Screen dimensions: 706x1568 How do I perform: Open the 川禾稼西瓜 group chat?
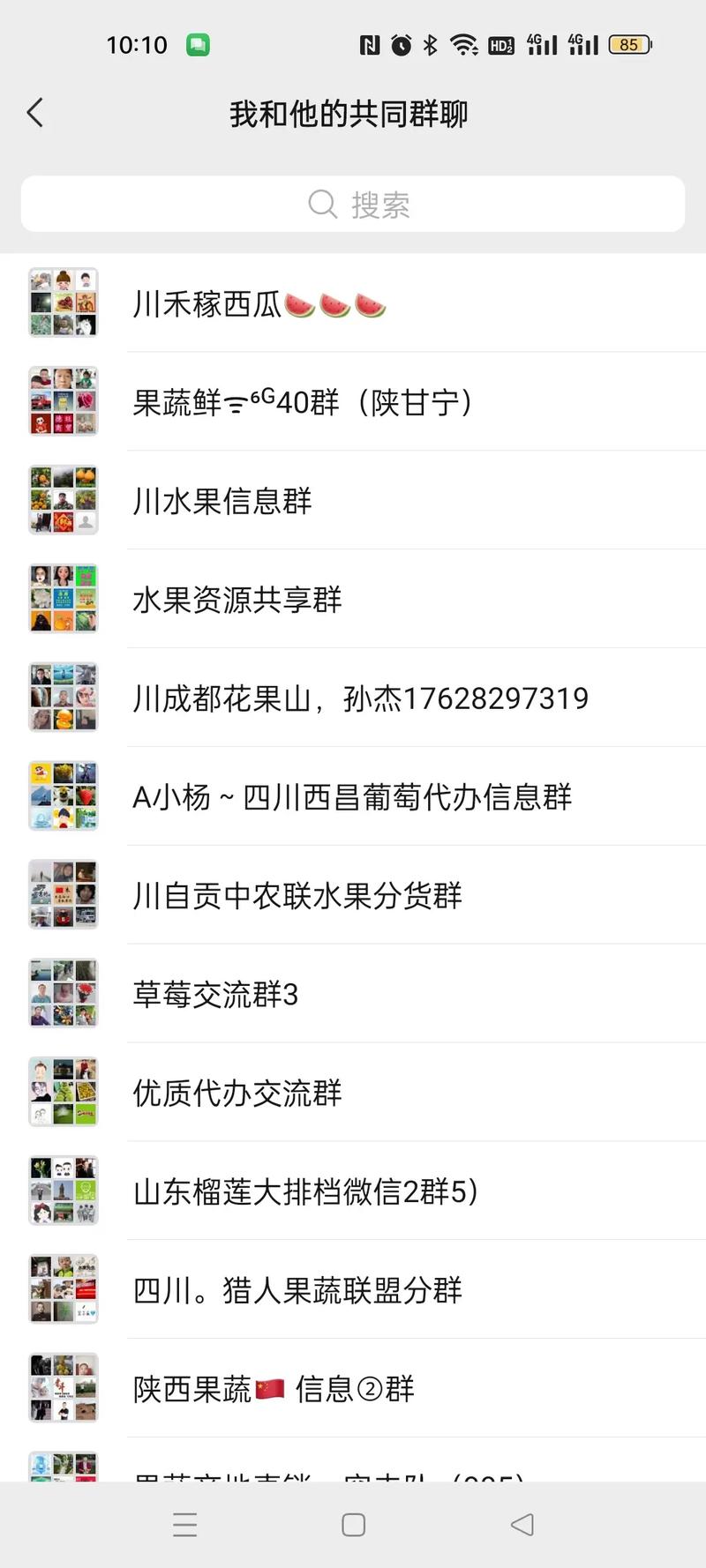pyautogui.click(x=353, y=304)
